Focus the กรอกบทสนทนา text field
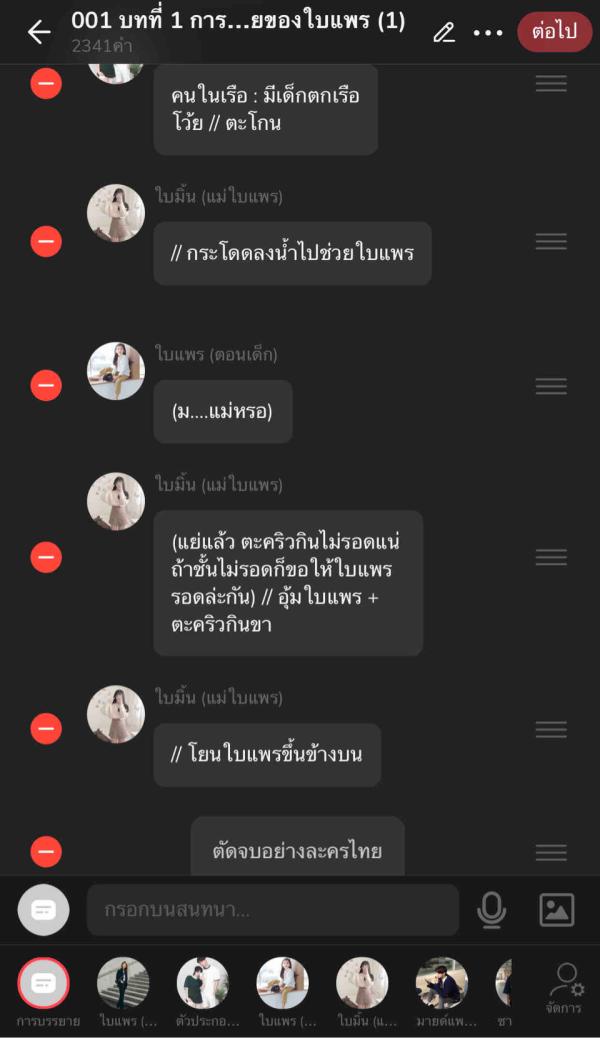Screen dimensions: 600x1038 [272, 910]
